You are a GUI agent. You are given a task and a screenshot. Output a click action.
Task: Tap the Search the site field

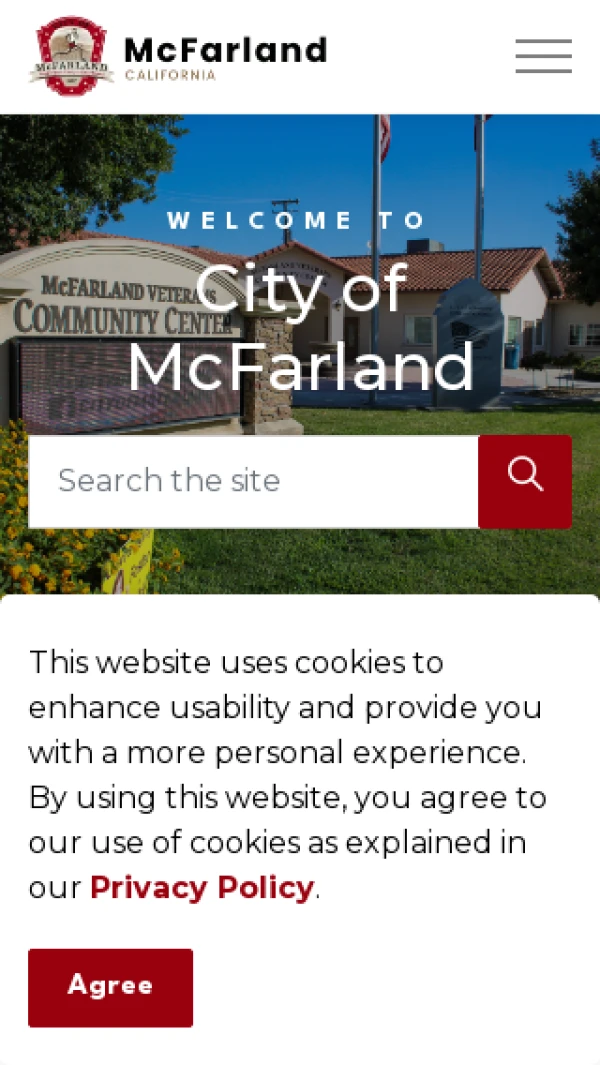point(253,481)
